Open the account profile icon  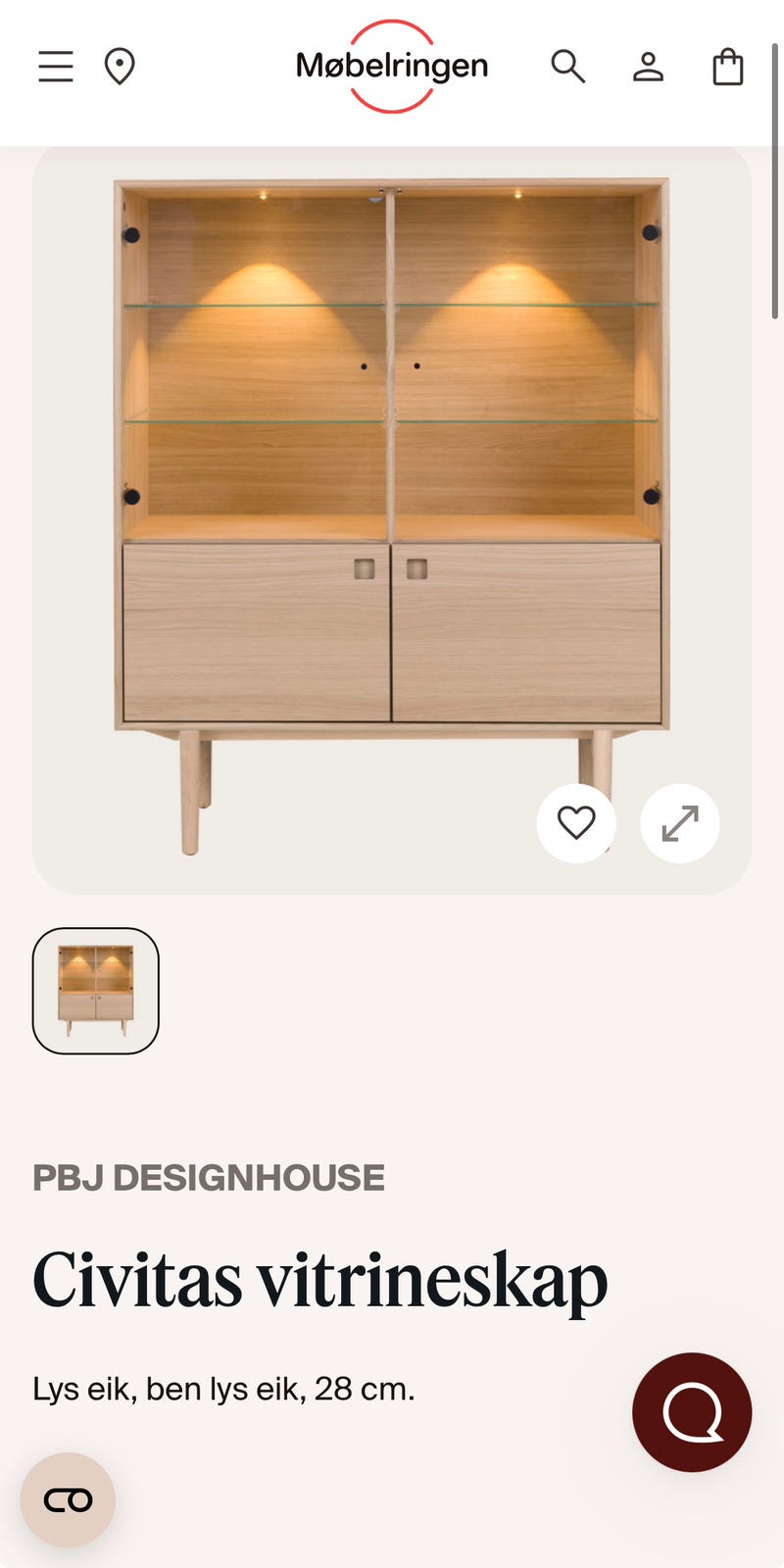click(648, 67)
